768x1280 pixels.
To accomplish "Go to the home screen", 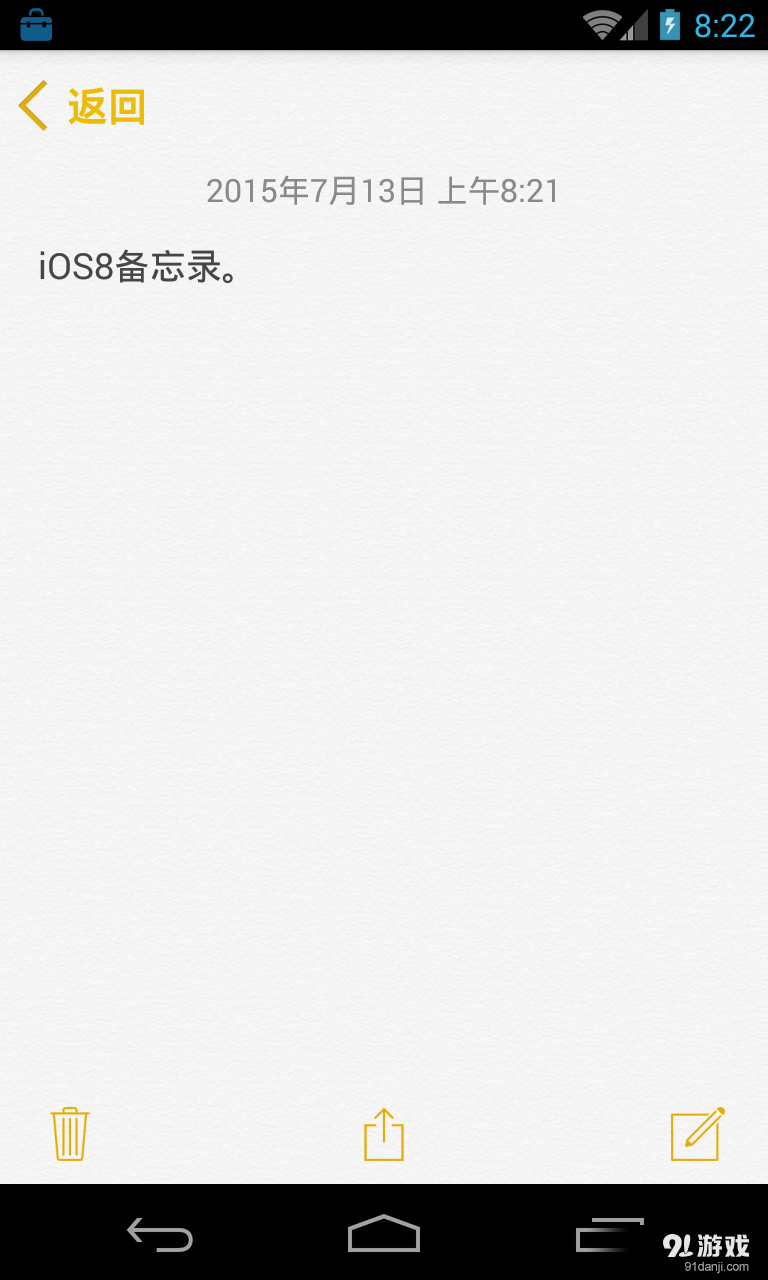I will pos(384,1235).
